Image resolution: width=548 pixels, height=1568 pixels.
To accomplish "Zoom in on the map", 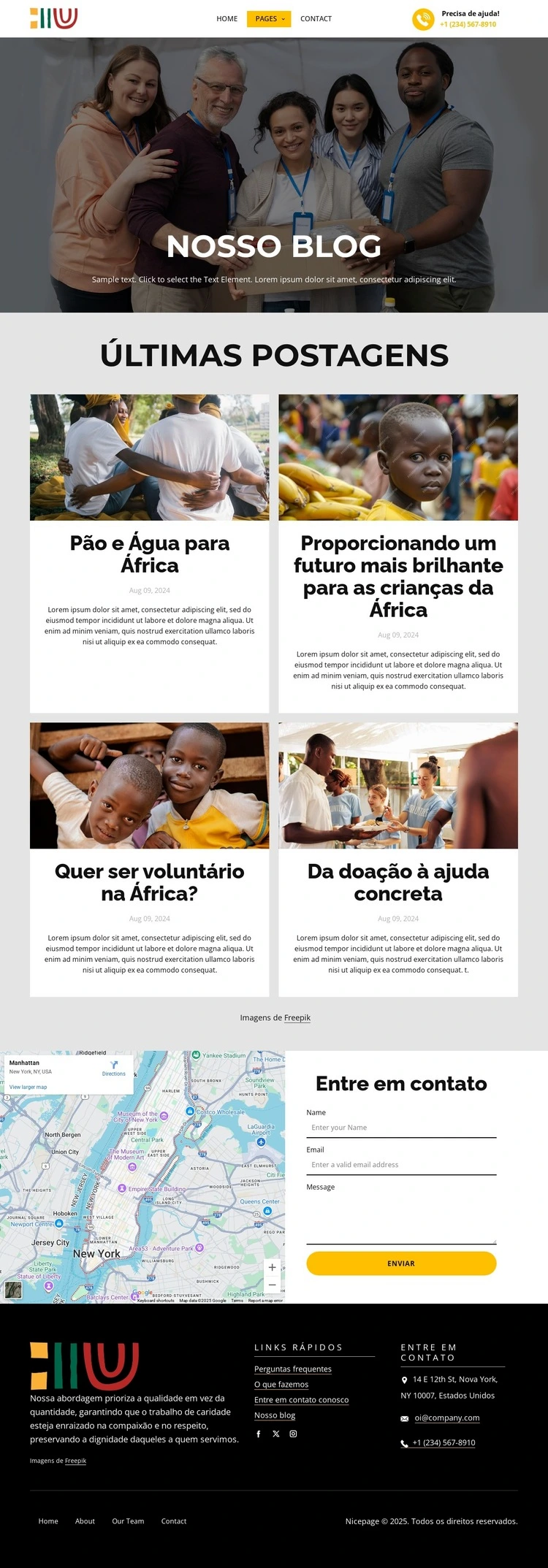I will pyautogui.click(x=272, y=1267).
